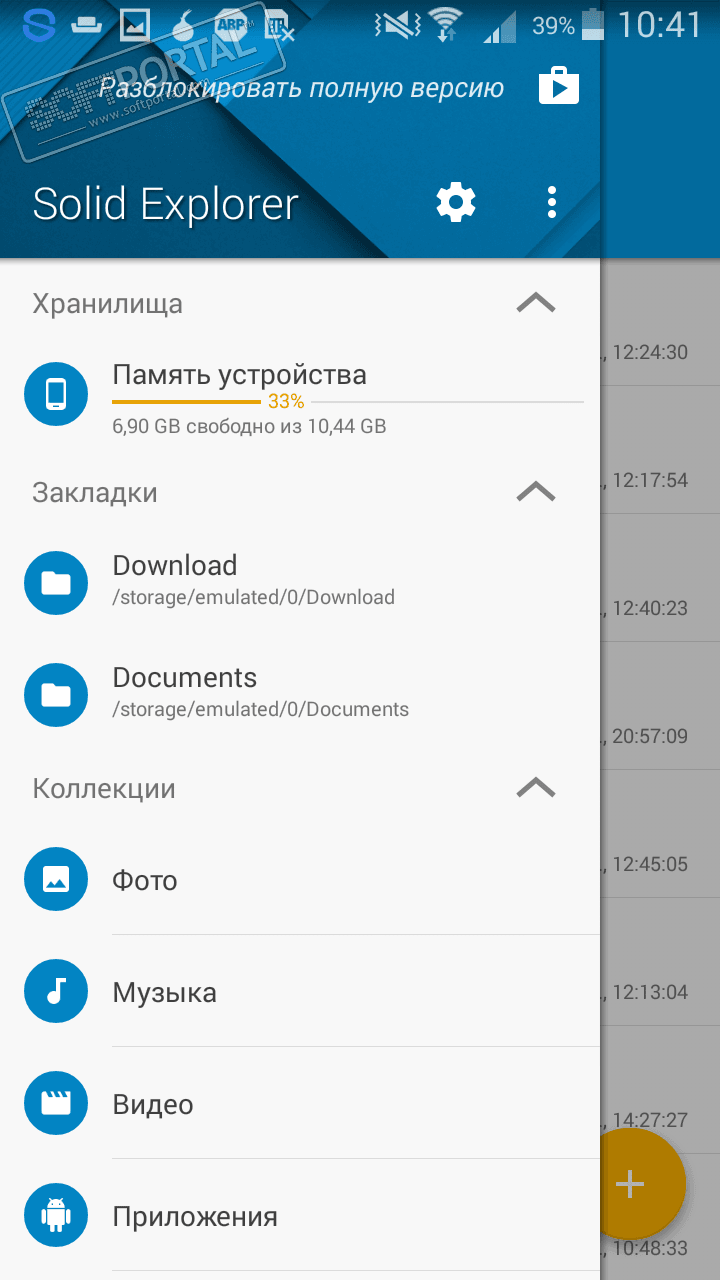Open the three-dot overflow menu
The image size is (720, 1280).
[551, 203]
